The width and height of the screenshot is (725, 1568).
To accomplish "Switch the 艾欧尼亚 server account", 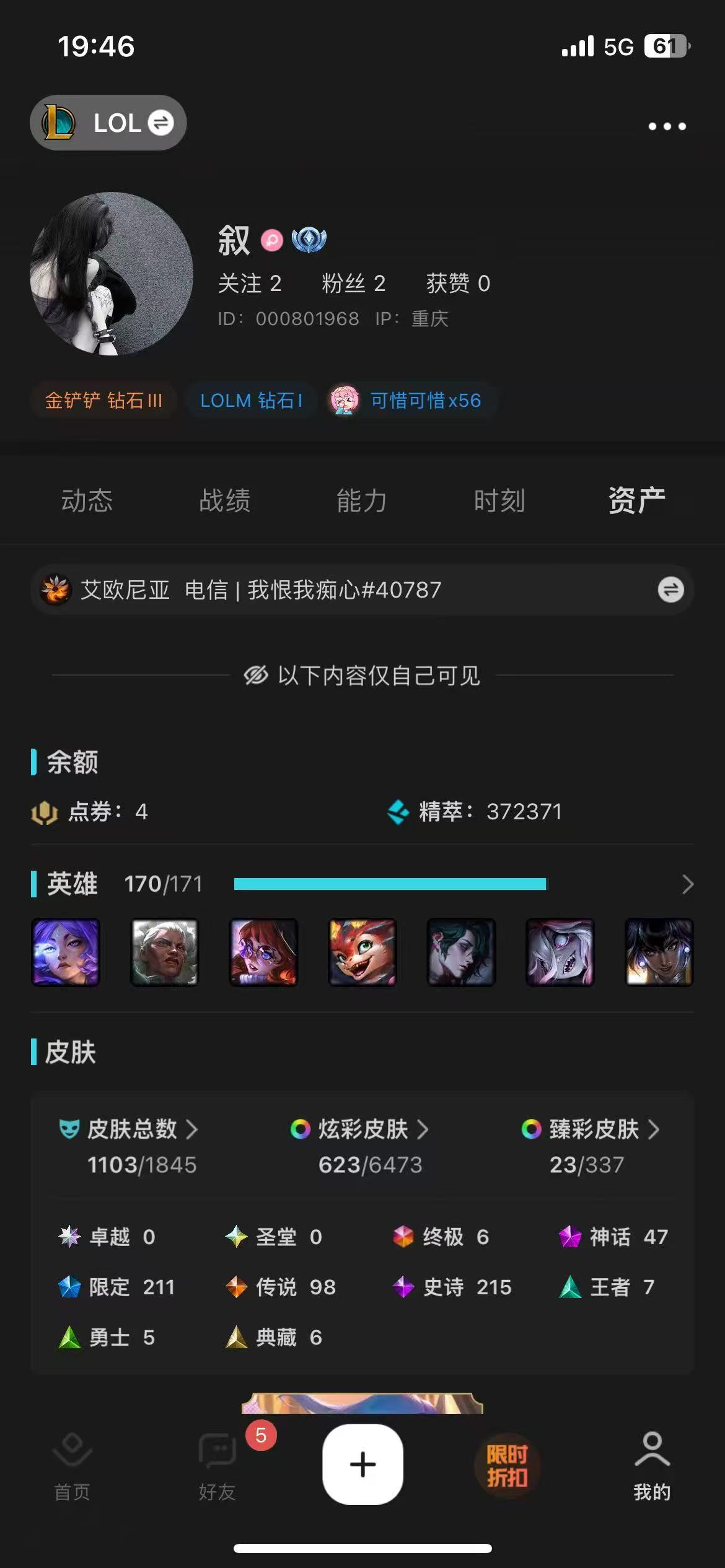I will coord(670,590).
